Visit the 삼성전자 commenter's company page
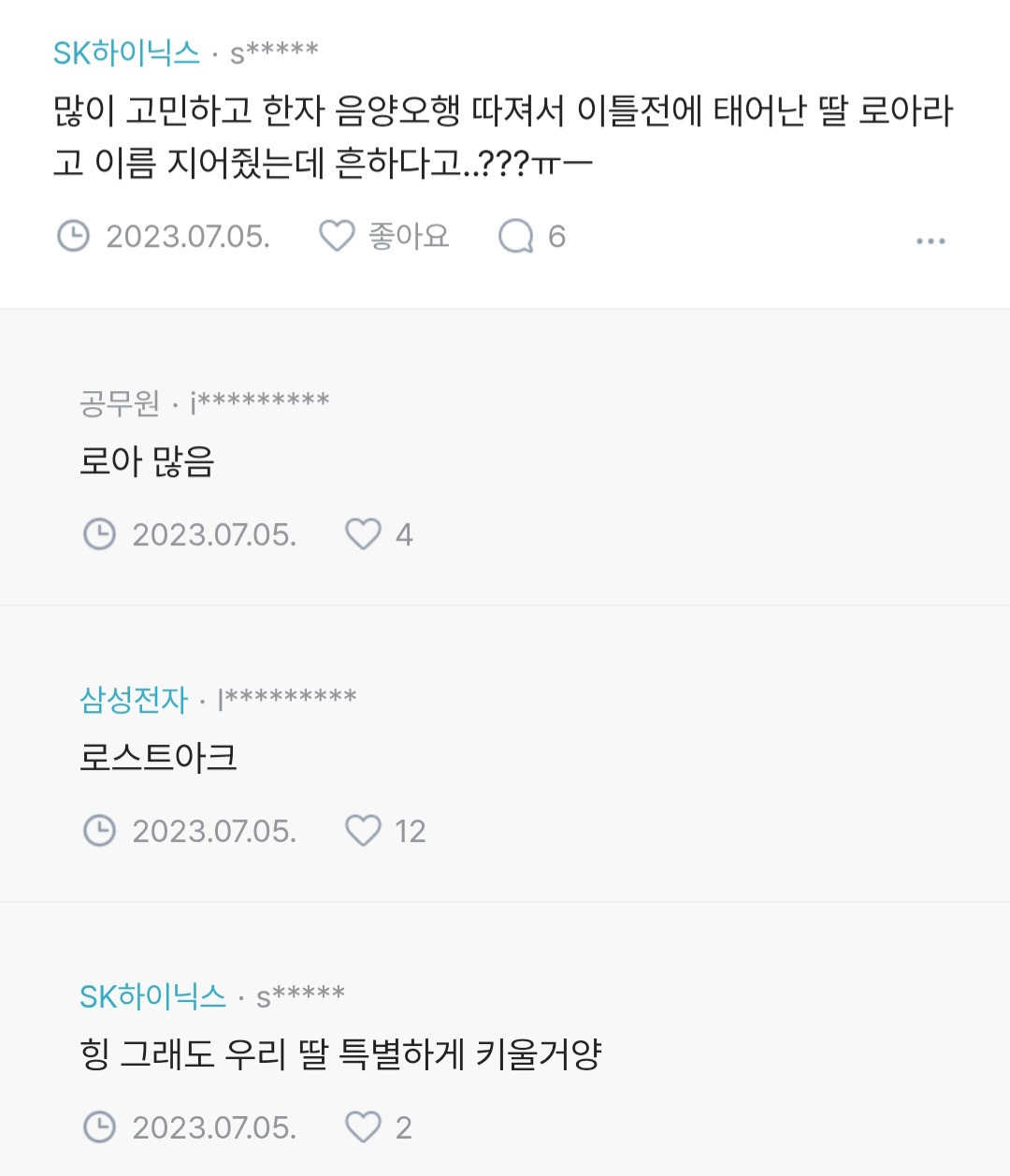 pos(134,698)
